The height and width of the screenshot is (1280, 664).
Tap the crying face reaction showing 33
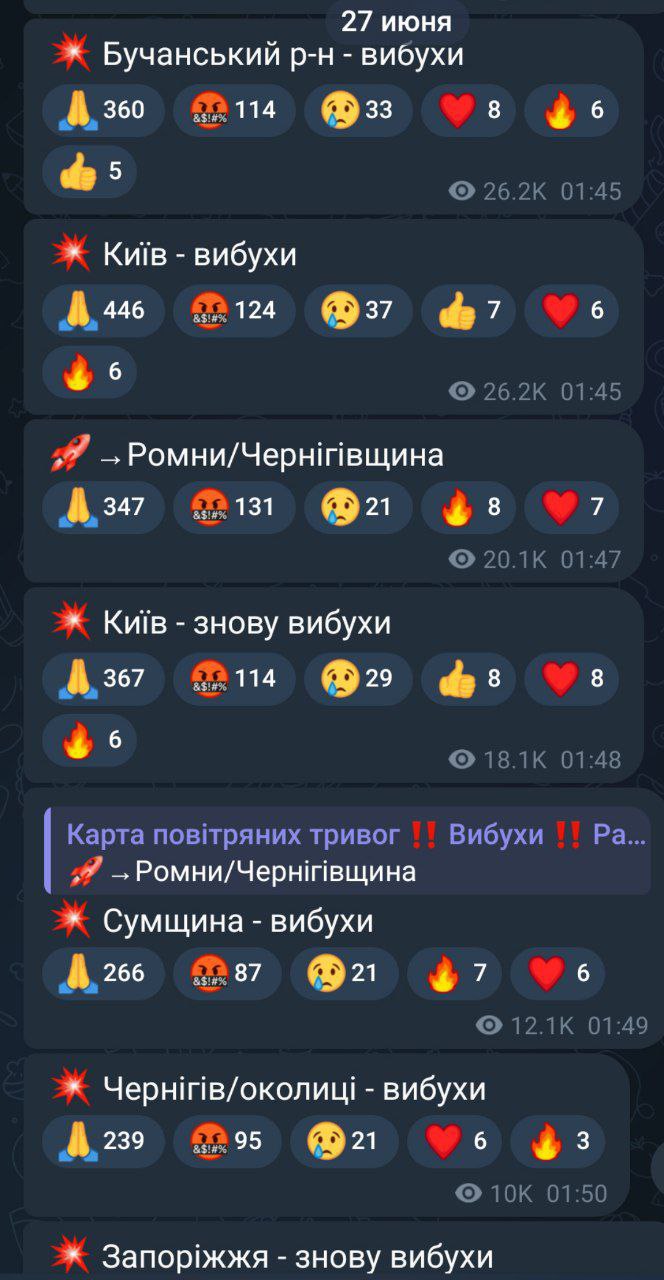coord(358,110)
